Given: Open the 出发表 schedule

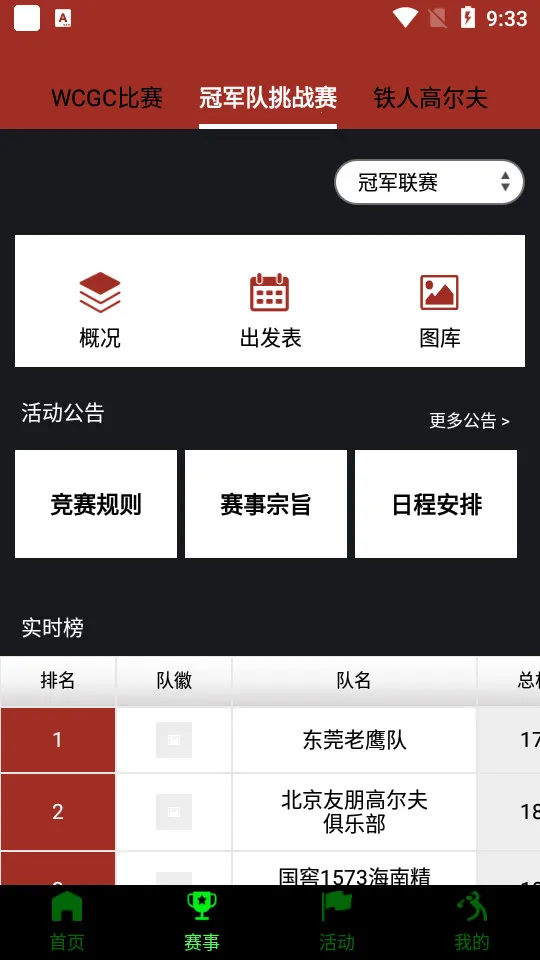Looking at the screenshot, I should (270, 310).
